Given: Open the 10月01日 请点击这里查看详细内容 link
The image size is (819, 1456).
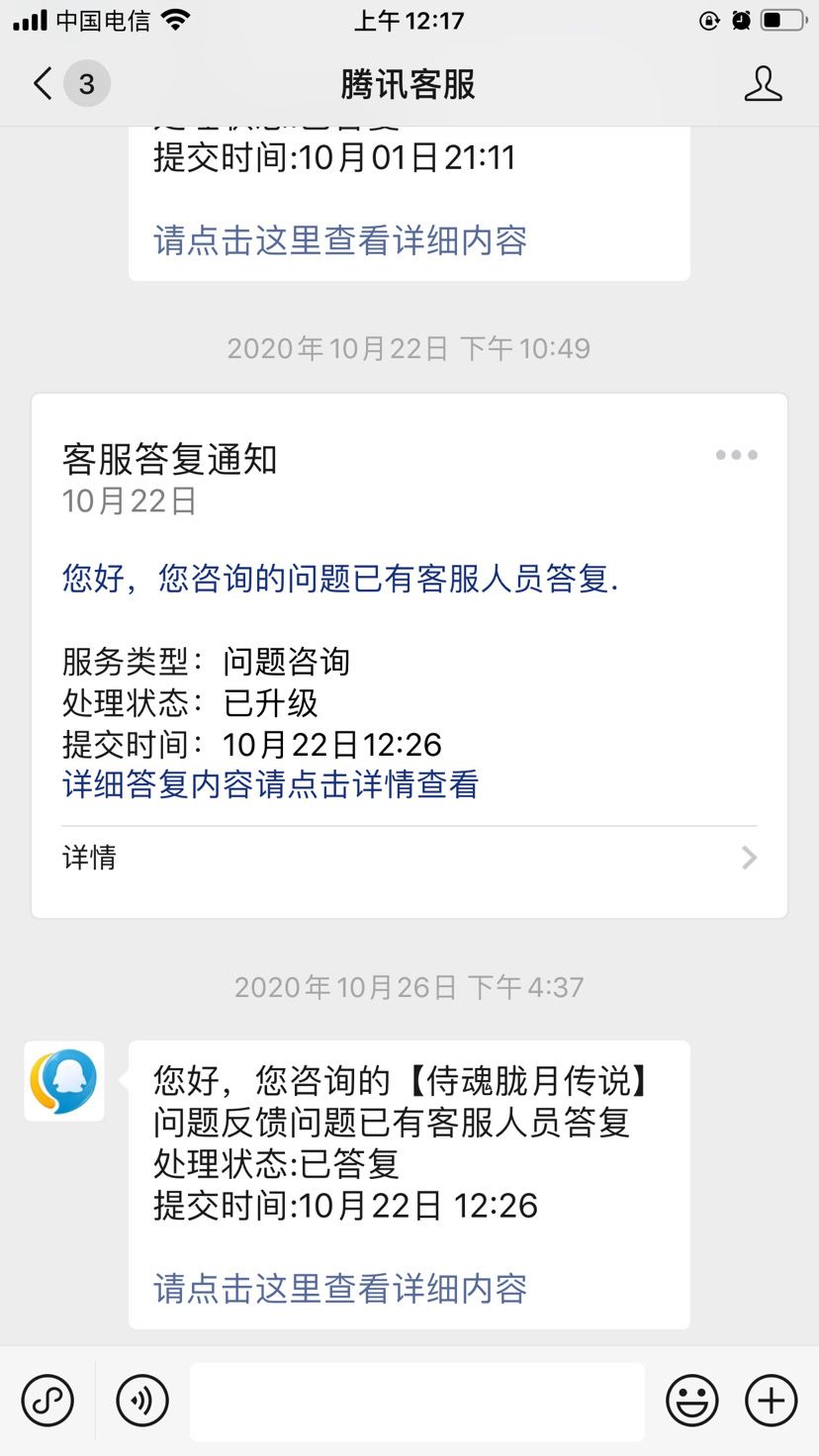Looking at the screenshot, I should pyautogui.click(x=340, y=240).
